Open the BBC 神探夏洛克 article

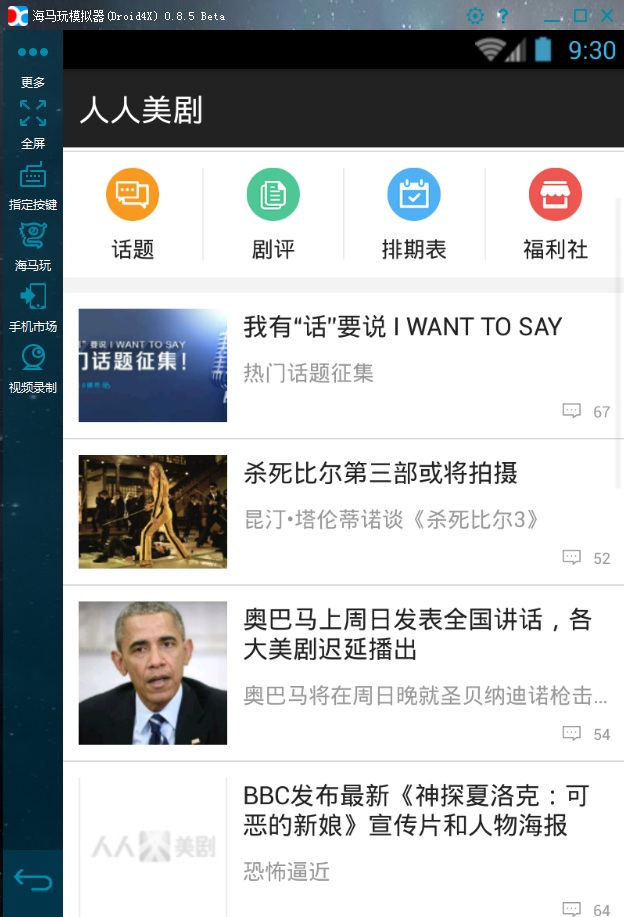(415, 810)
